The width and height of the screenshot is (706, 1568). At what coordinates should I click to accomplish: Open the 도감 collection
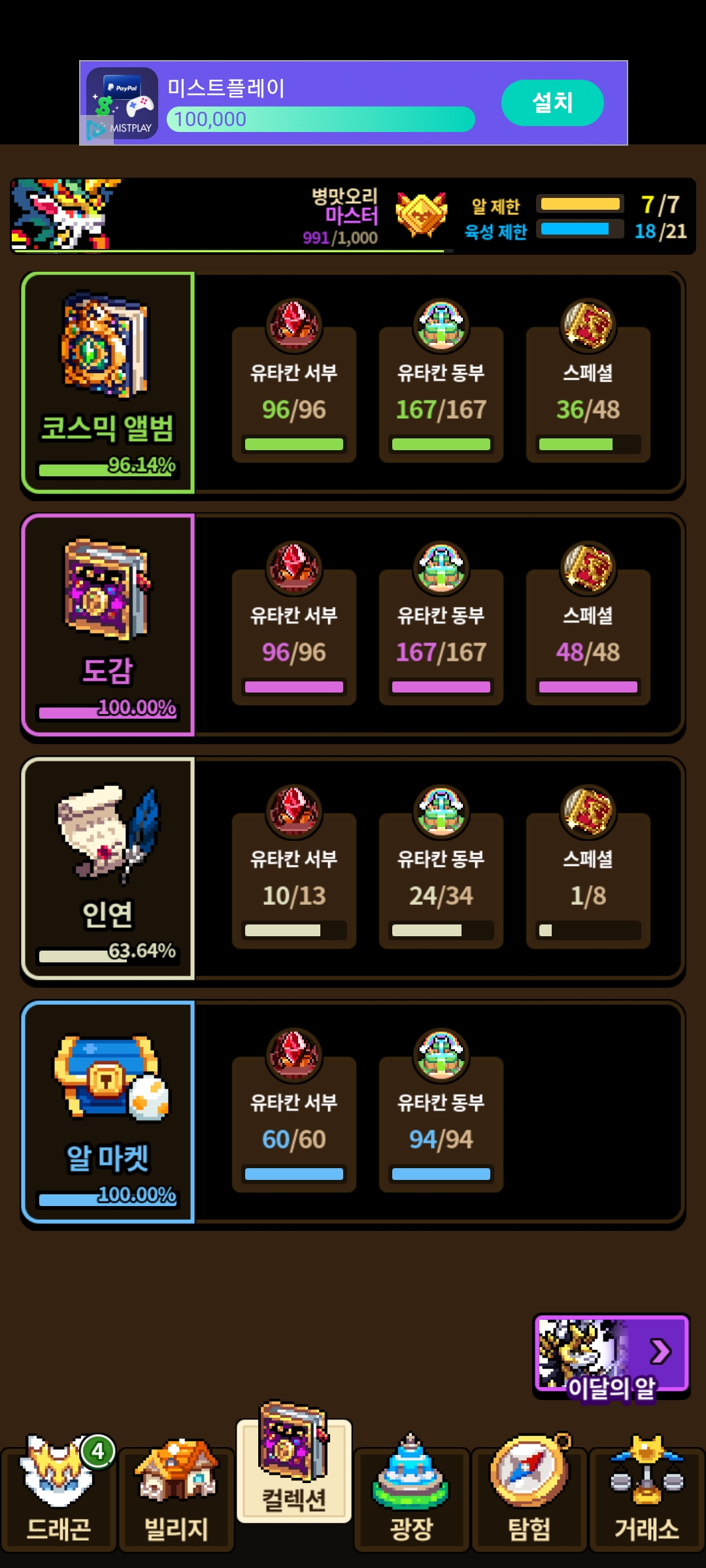coord(108,625)
